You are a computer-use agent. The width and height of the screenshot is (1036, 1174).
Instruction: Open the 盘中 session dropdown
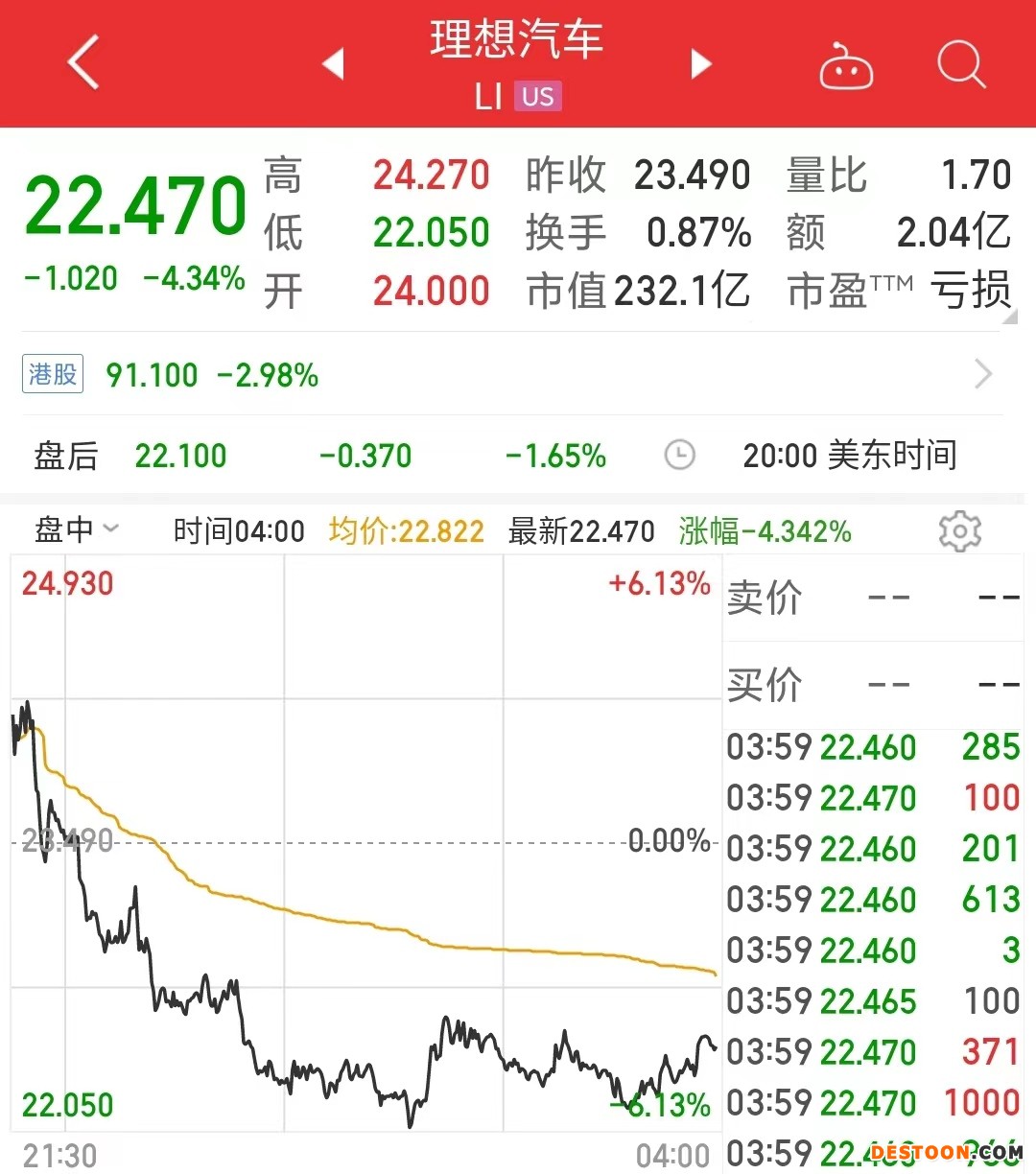pyautogui.click(x=77, y=529)
